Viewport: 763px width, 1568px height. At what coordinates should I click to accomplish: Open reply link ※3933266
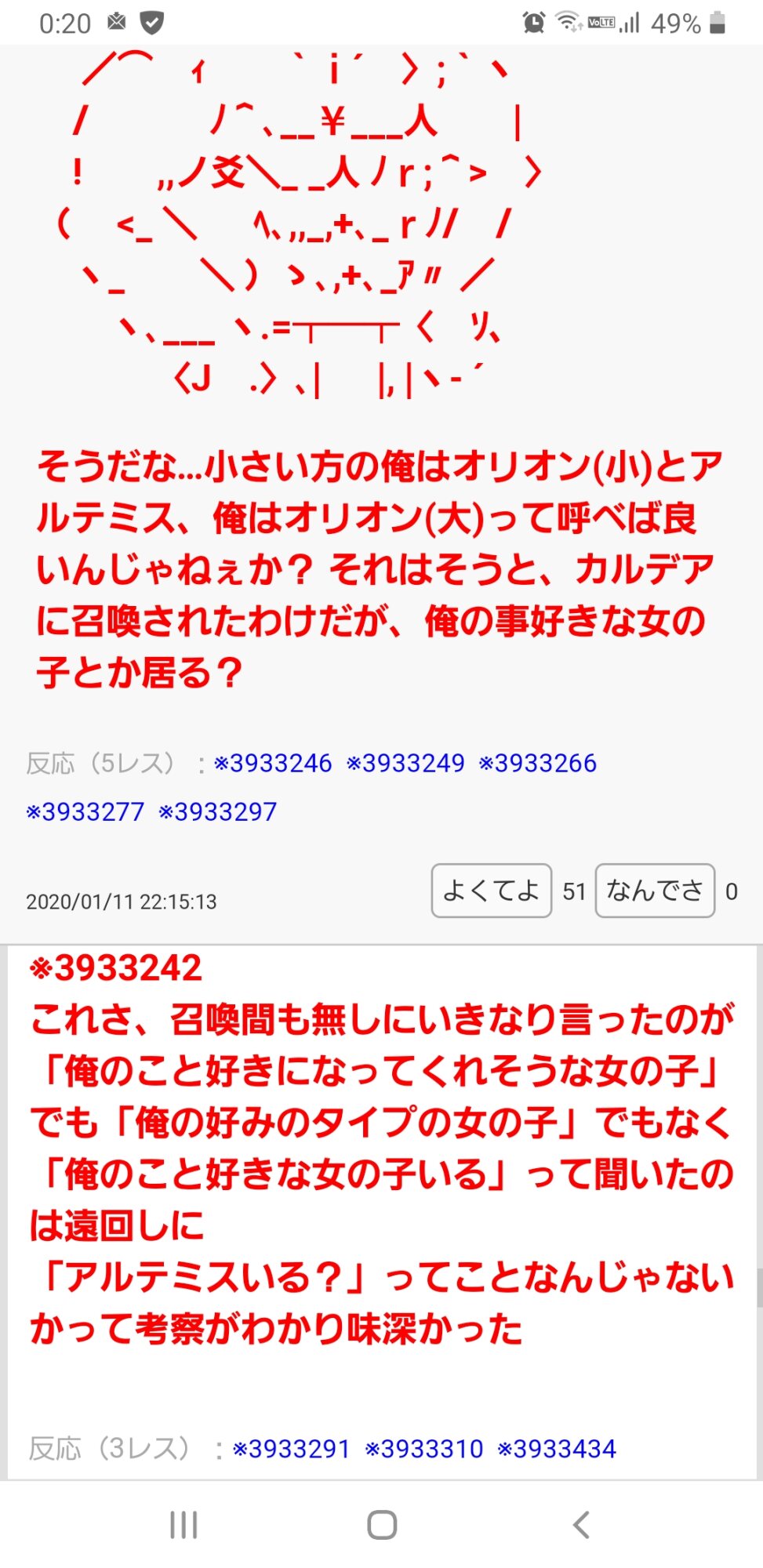coord(537,763)
